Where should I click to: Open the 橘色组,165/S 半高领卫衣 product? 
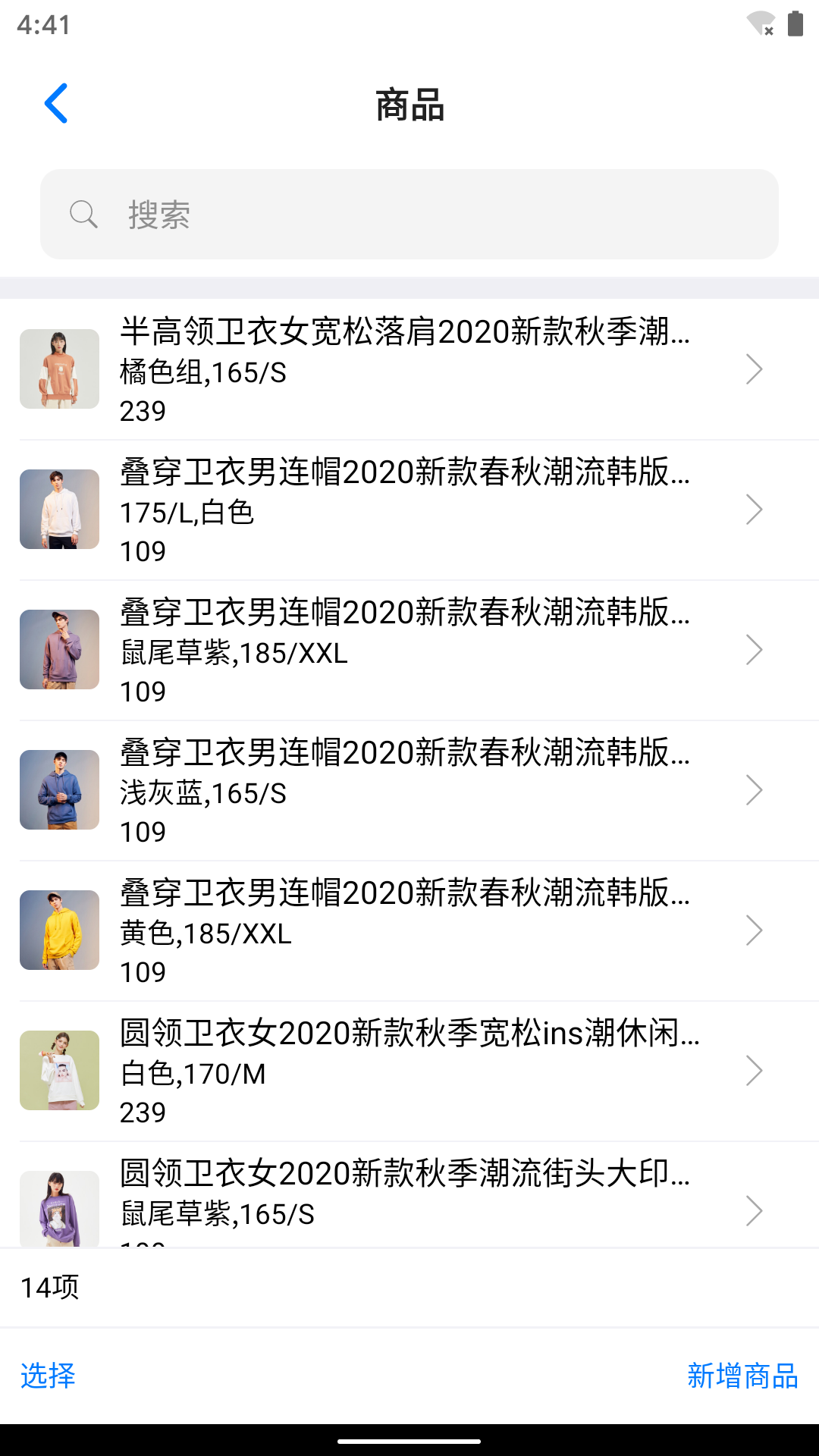click(409, 370)
